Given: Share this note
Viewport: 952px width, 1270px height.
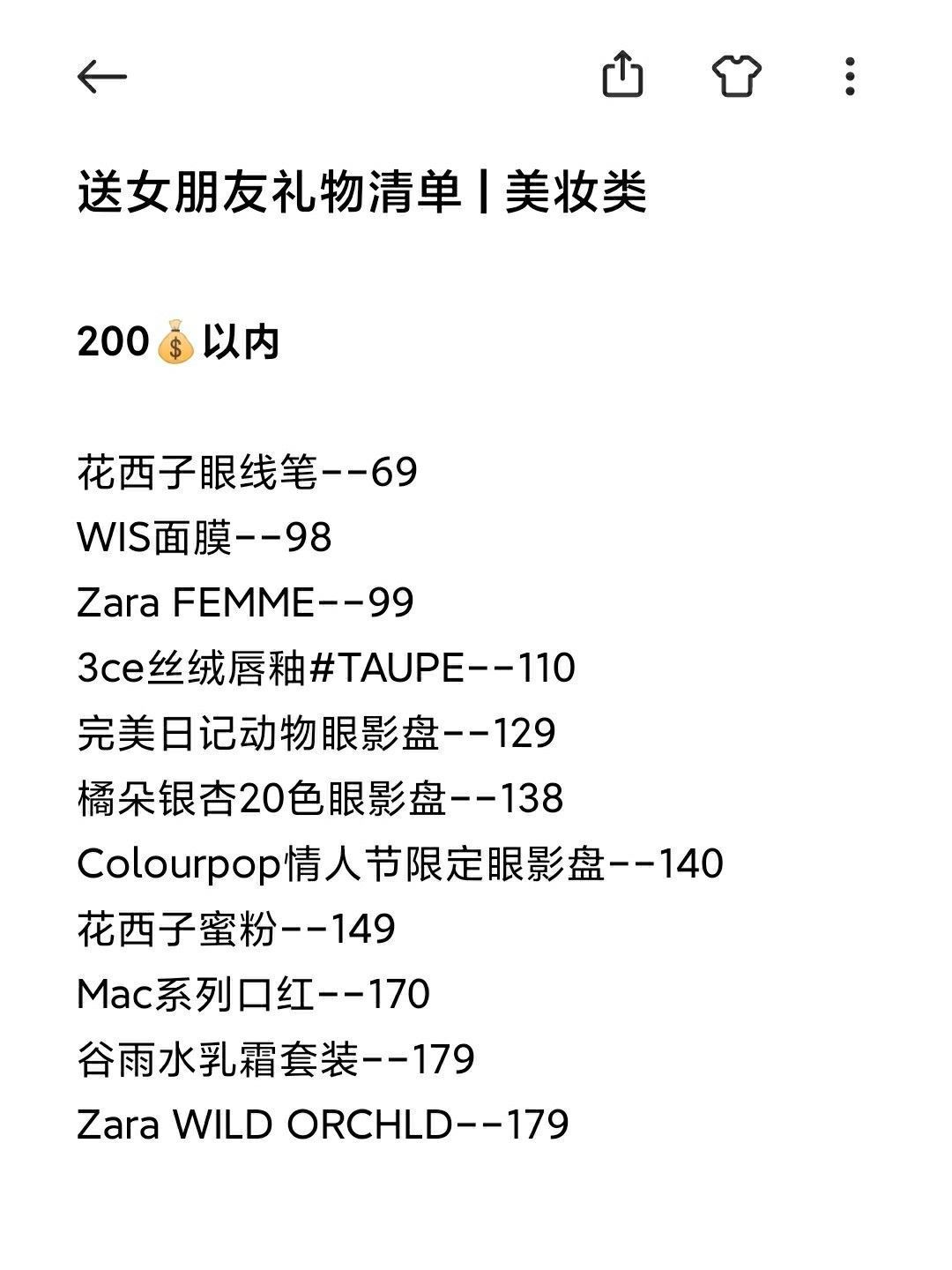Looking at the screenshot, I should [x=622, y=74].
